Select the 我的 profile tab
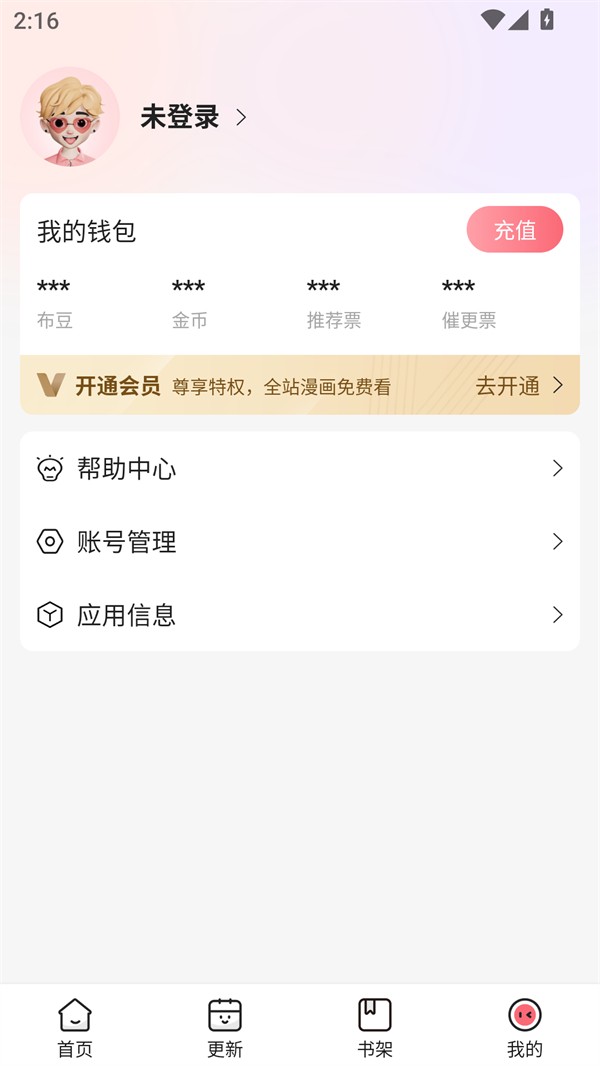The height and width of the screenshot is (1066, 600). [x=525, y=1027]
